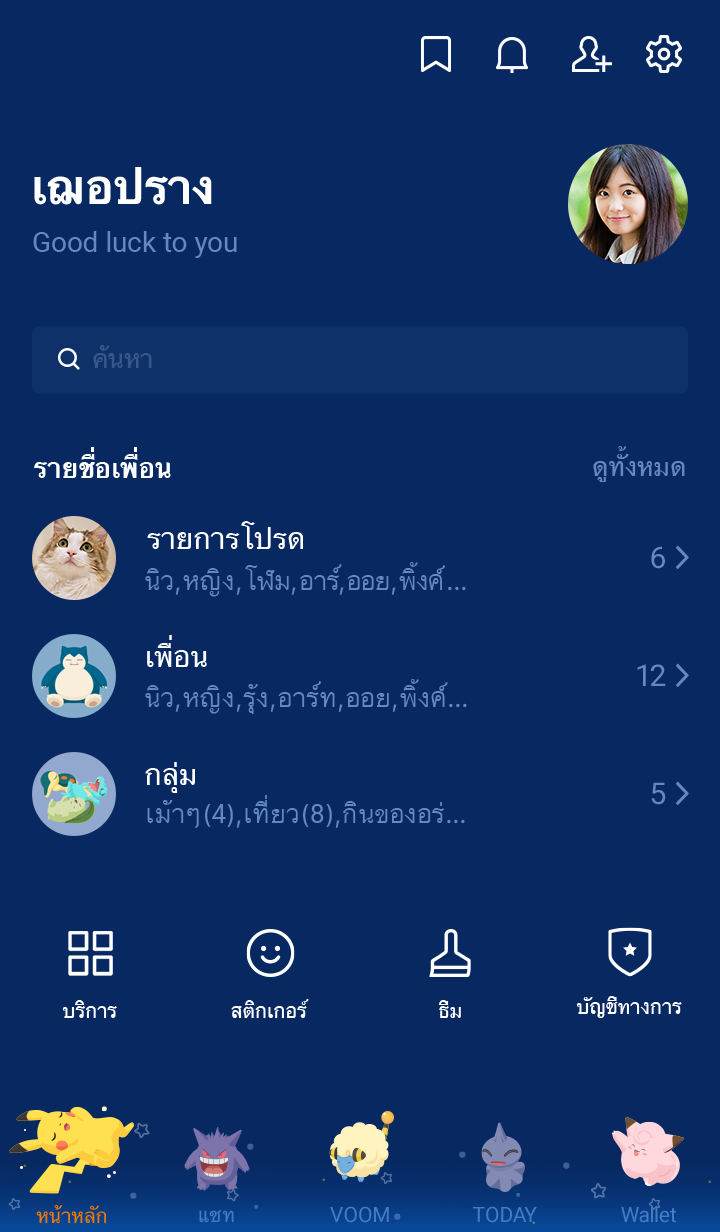Tap the add friend icon
Image resolution: width=720 pixels, height=1232 pixels.
click(591, 54)
